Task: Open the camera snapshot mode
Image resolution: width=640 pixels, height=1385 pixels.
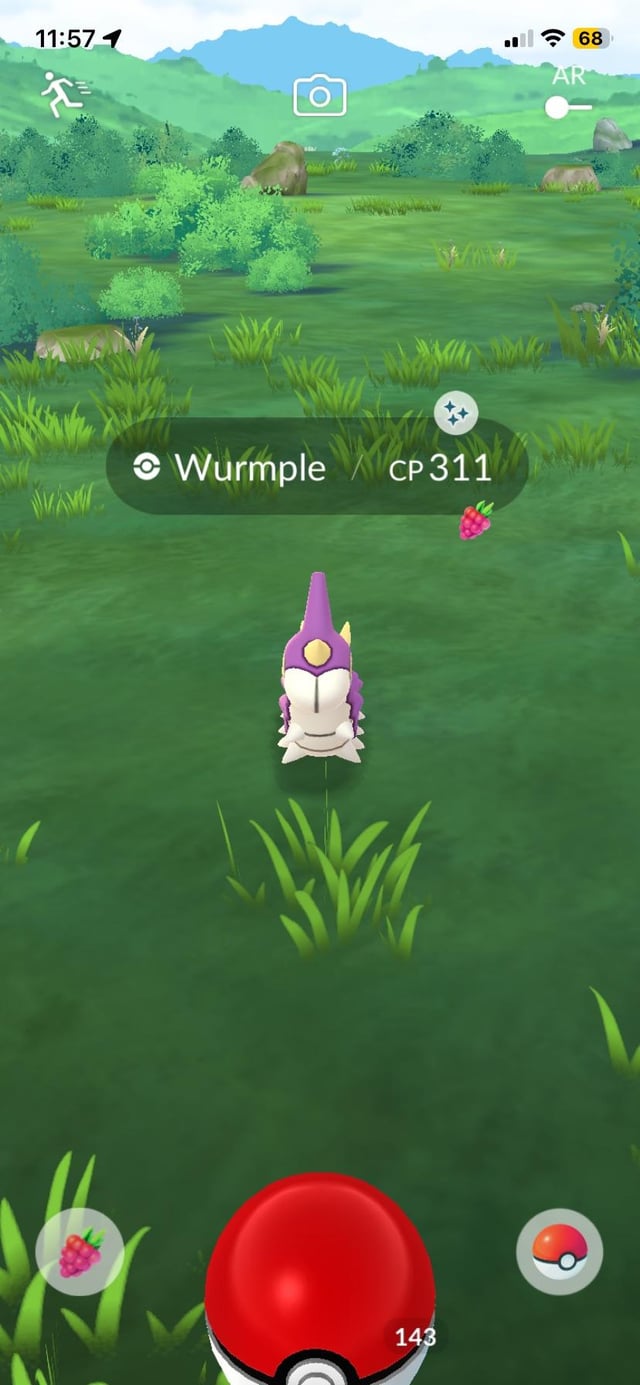Action: click(x=319, y=97)
